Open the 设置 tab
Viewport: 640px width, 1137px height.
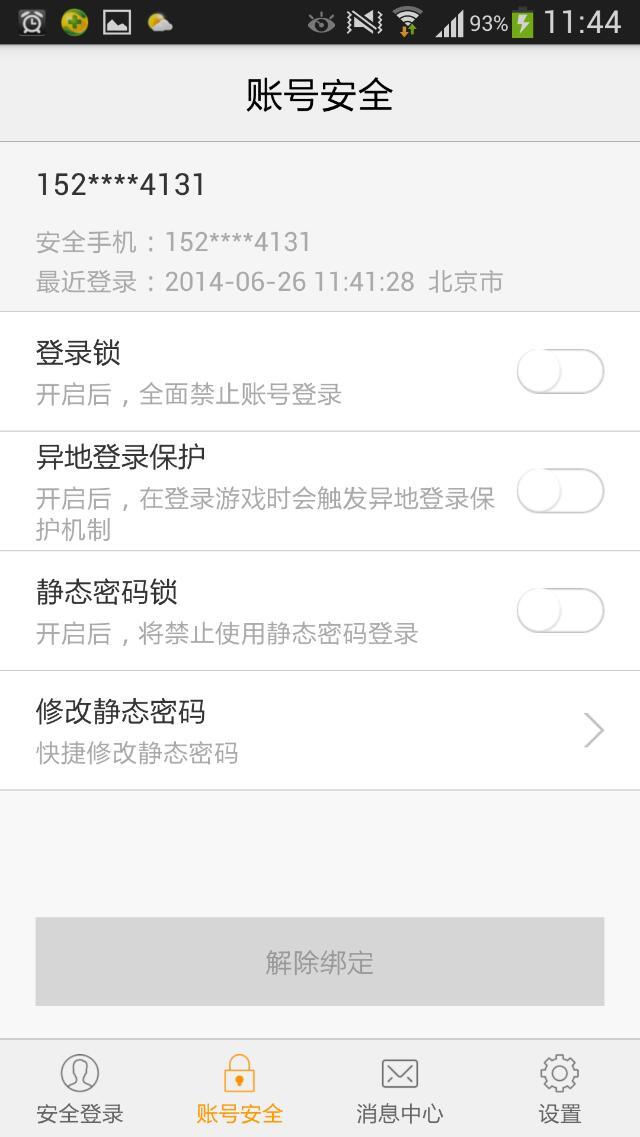click(x=560, y=1088)
